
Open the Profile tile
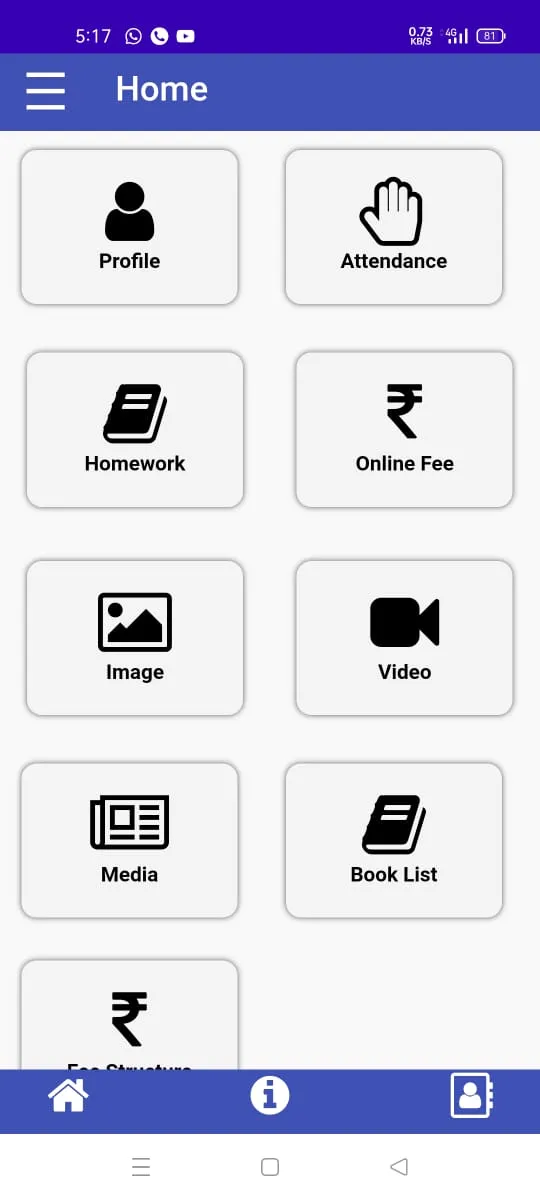(129, 227)
